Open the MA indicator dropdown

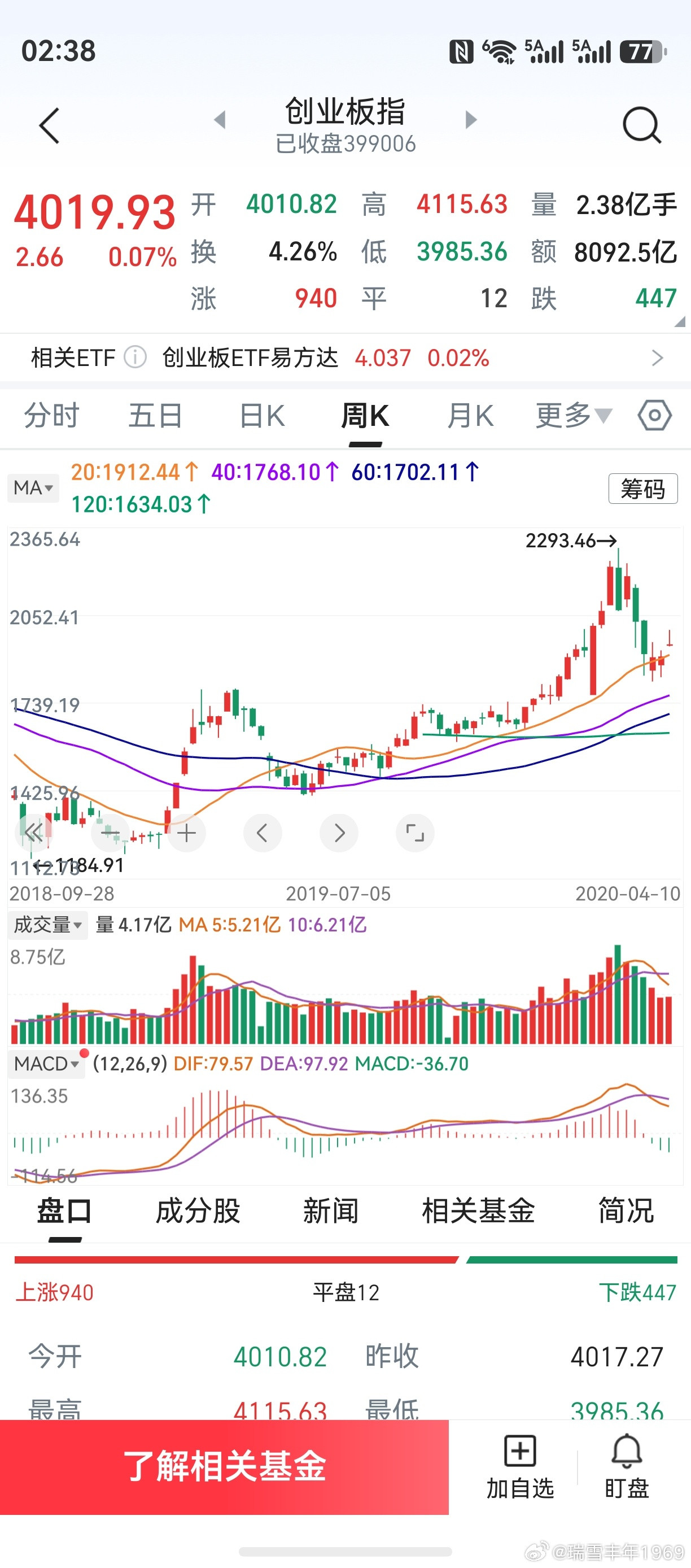[x=33, y=488]
